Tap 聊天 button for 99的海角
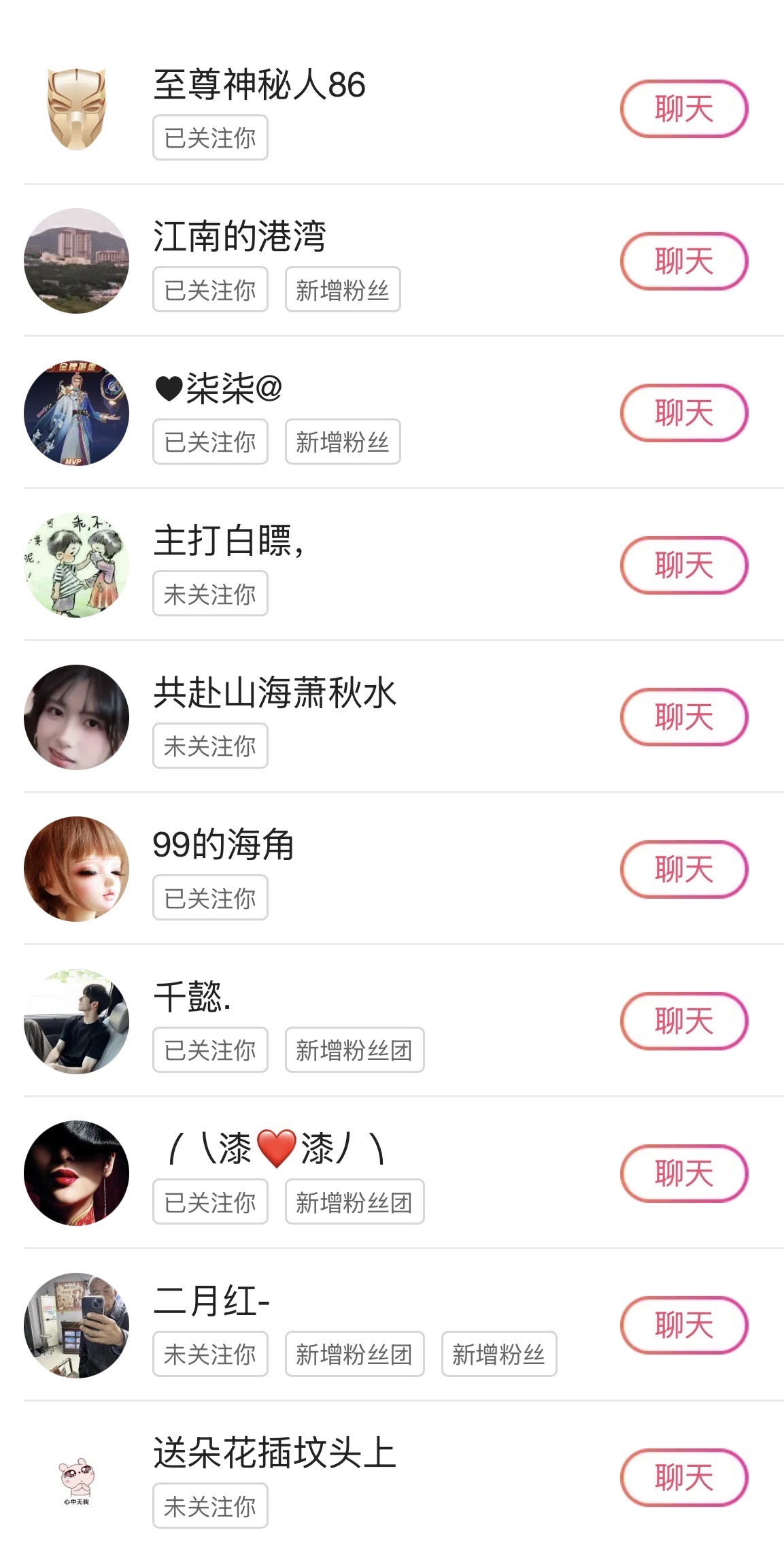Image resolution: width=784 pixels, height=1543 pixels. pyautogui.click(x=683, y=869)
